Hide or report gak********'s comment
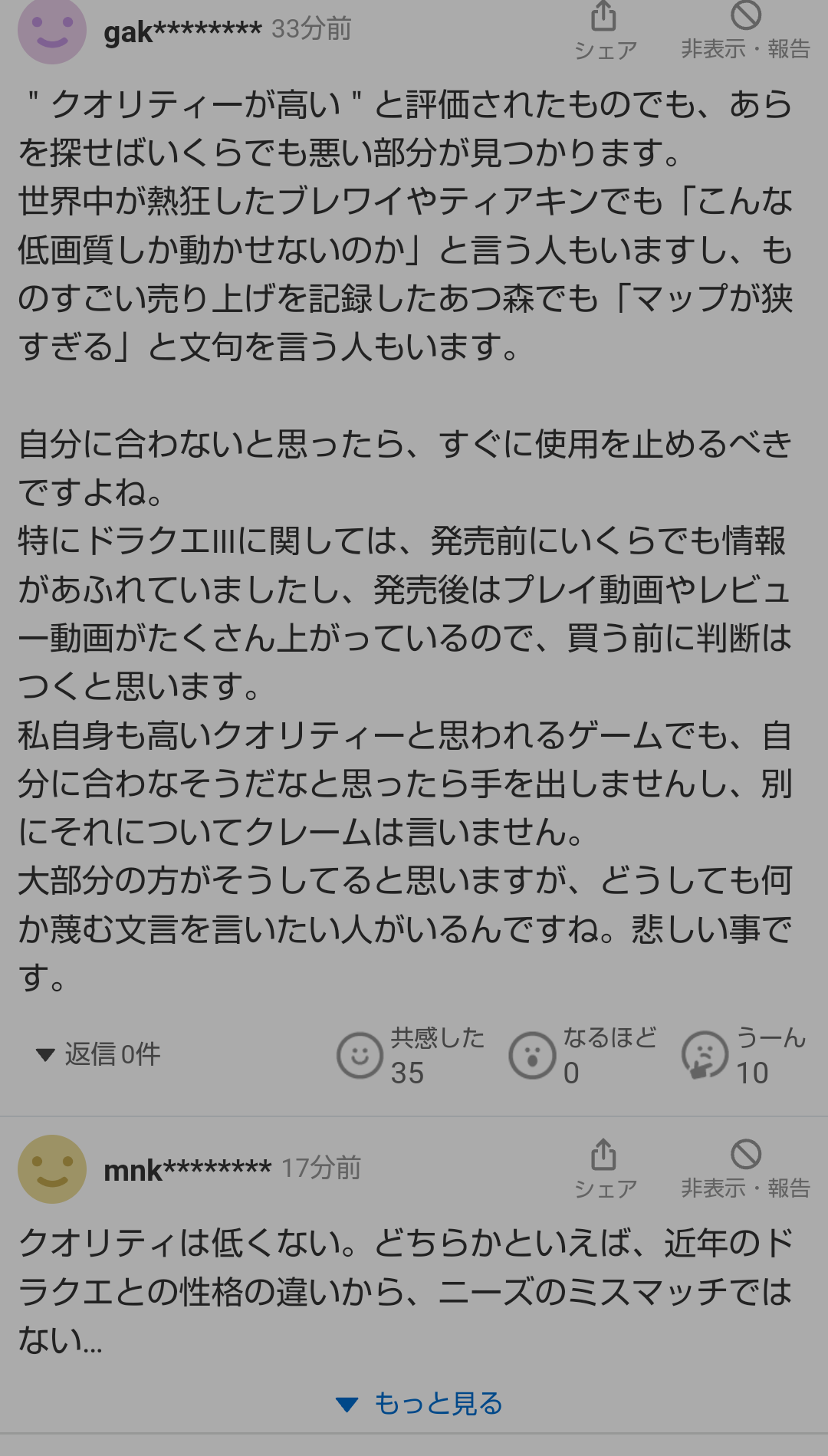828x1456 pixels. pyautogui.click(x=745, y=31)
